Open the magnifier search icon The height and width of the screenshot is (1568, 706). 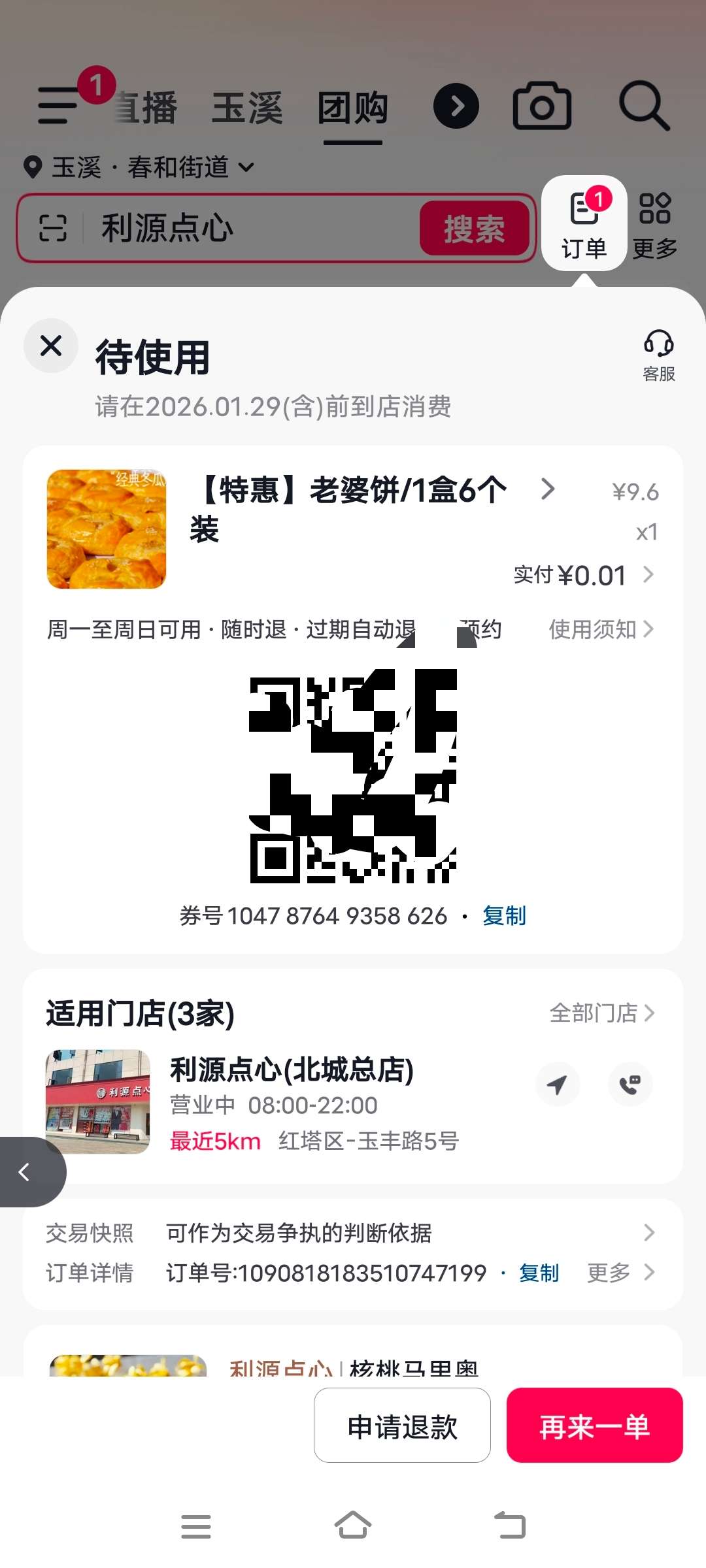pyautogui.click(x=644, y=106)
